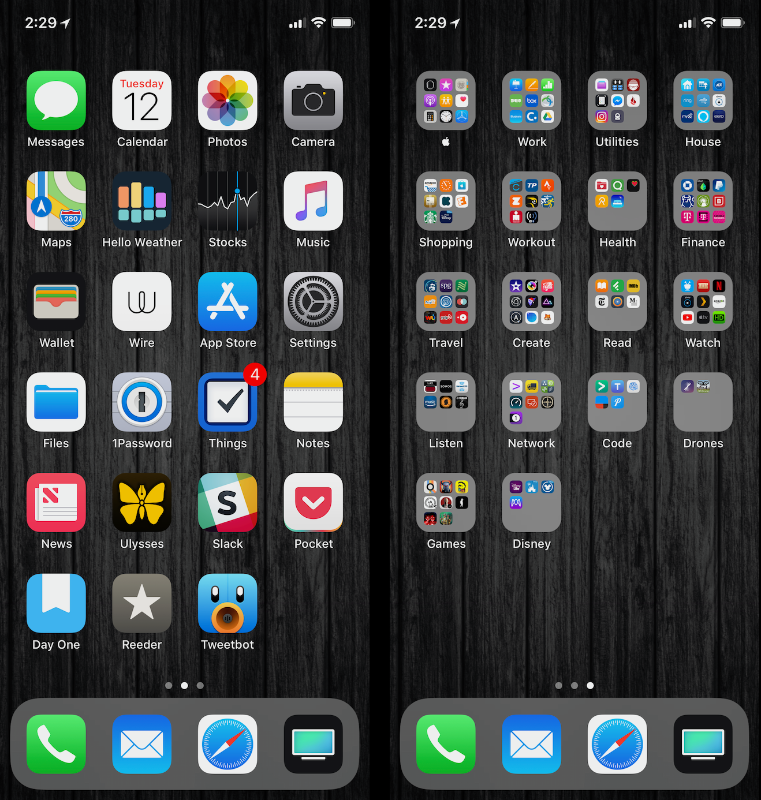761x800 pixels.
Task: Launch the Camera app
Action: click(313, 100)
